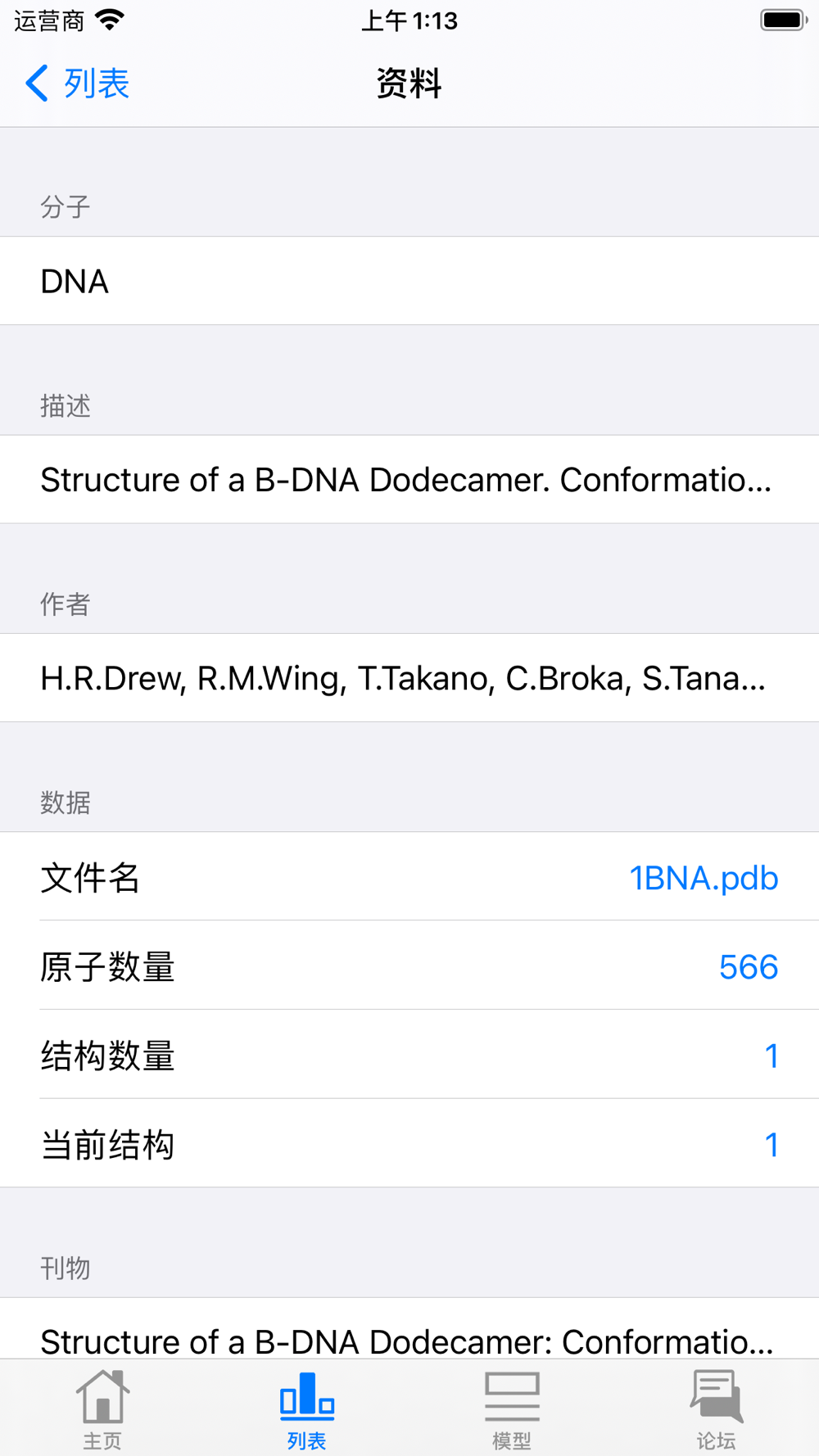Screen dimensions: 819x1456
Task: Switch to the 论坛 tab
Action: click(717, 1409)
